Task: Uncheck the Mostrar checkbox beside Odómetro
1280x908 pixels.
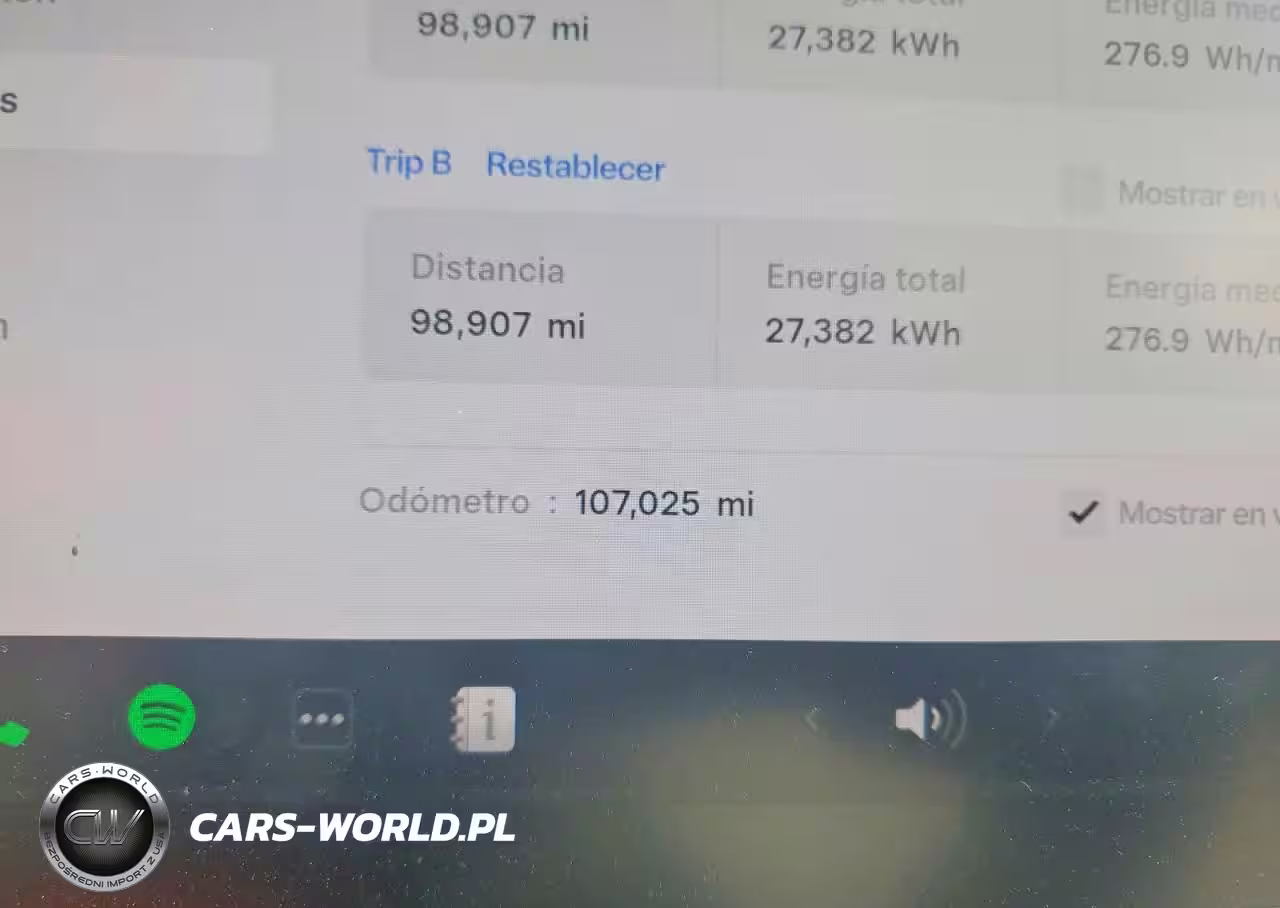Action: click(x=1083, y=514)
